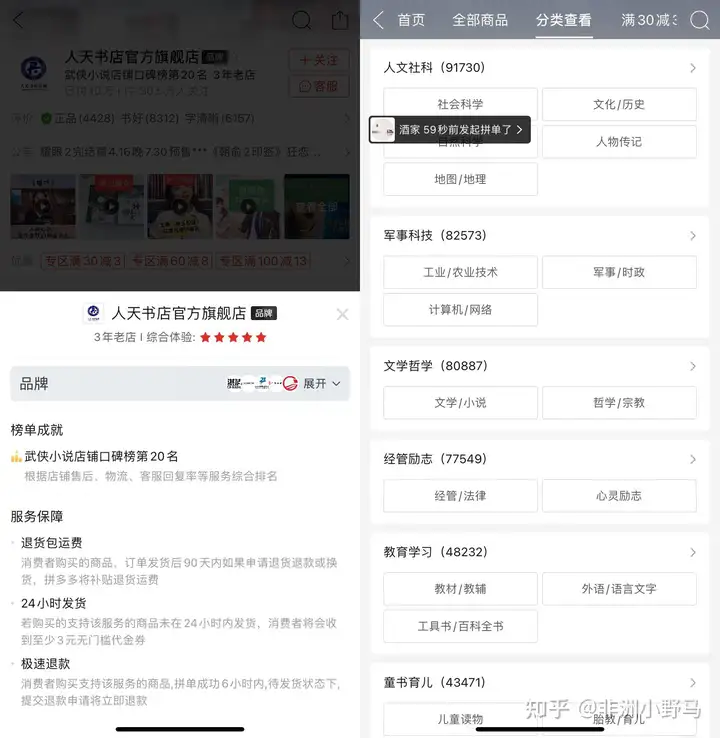Browse the 文学/小说 subcategory

tap(460, 403)
